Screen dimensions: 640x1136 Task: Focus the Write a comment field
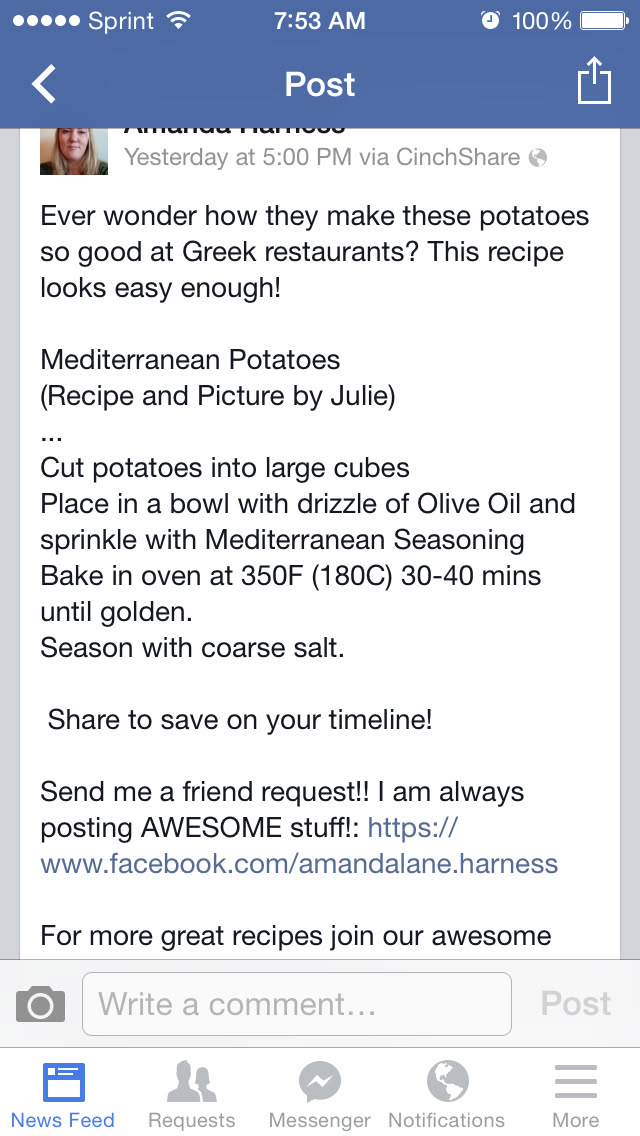(x=297, y=1004)
